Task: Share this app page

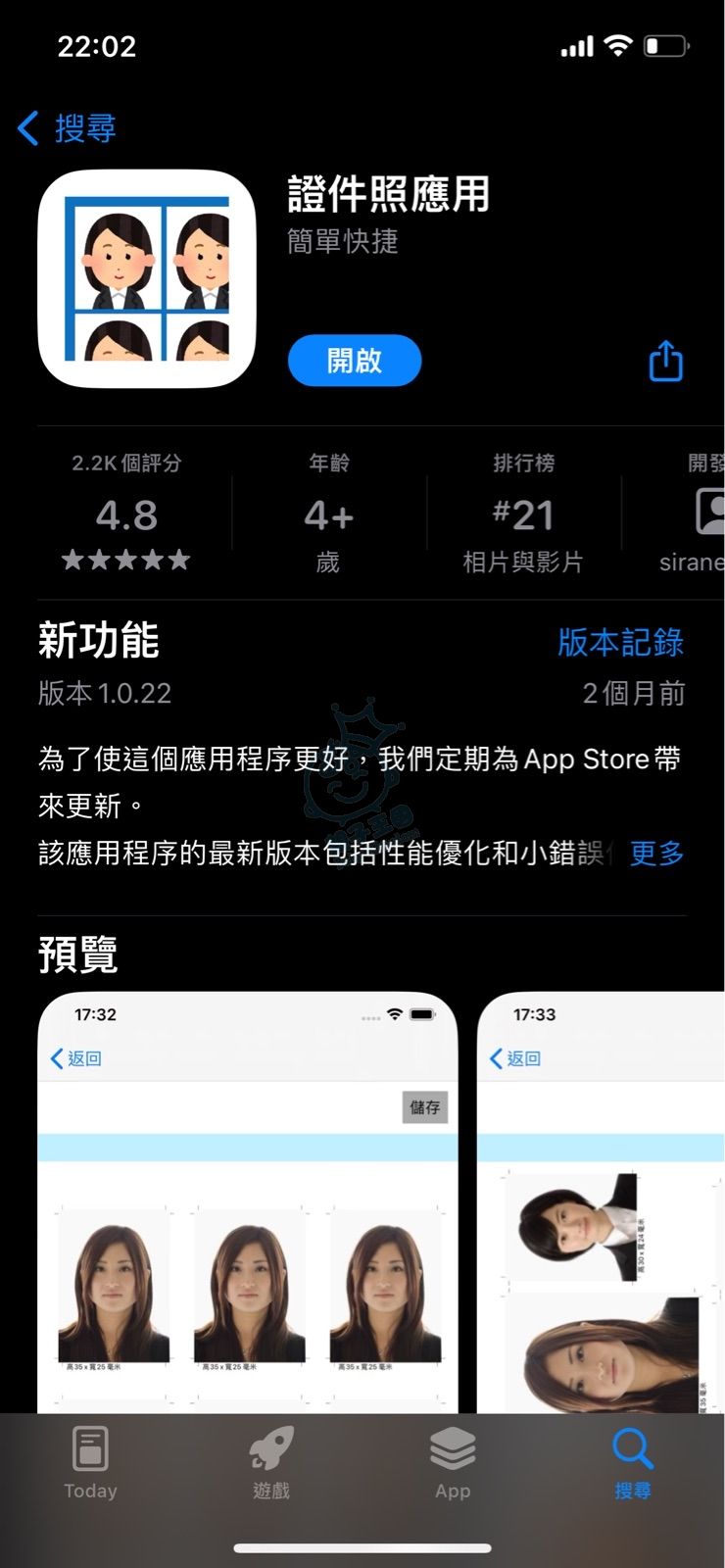Action: pos(665,361)
